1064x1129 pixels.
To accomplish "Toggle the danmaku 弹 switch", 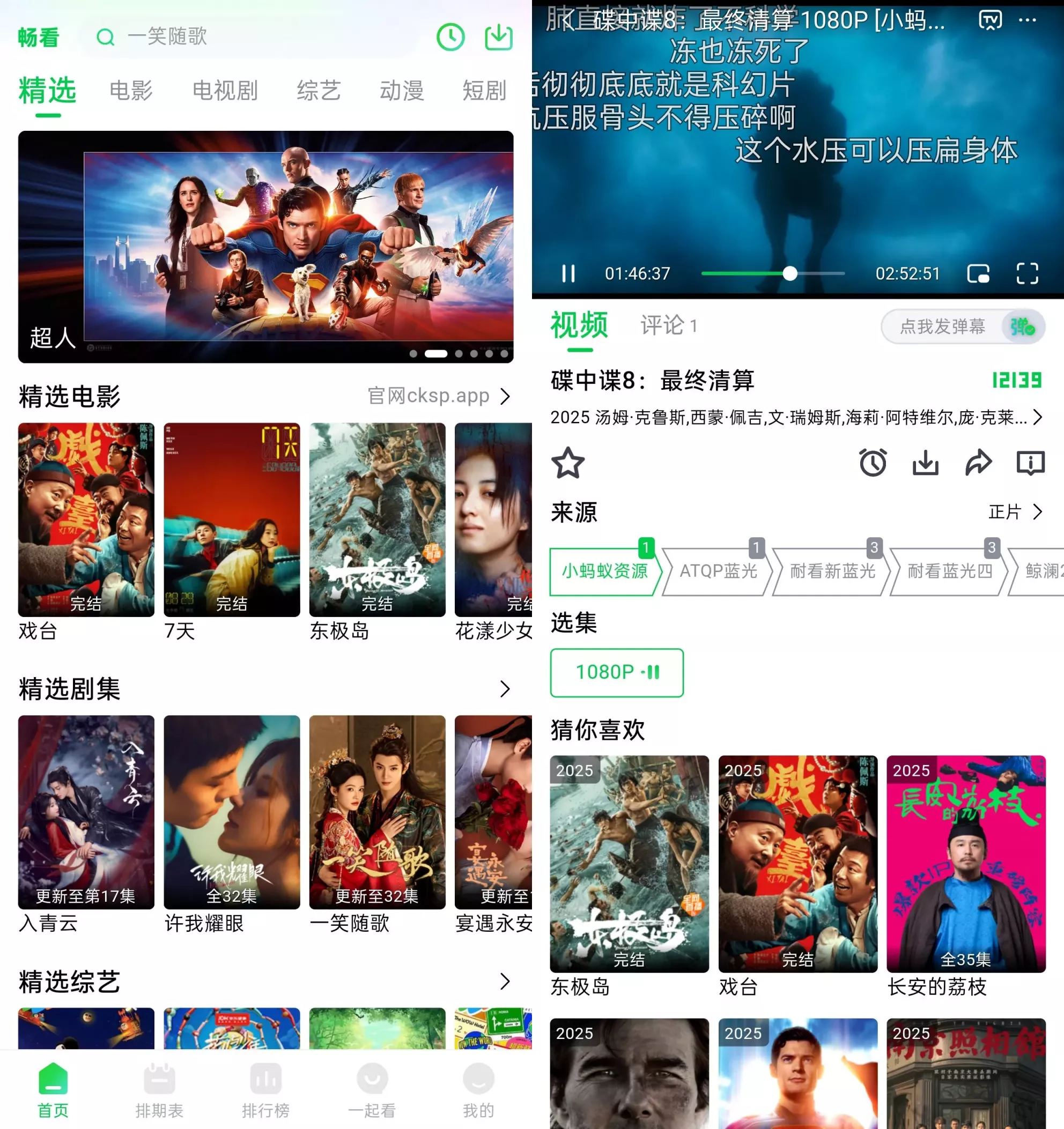I will 1022,326.
